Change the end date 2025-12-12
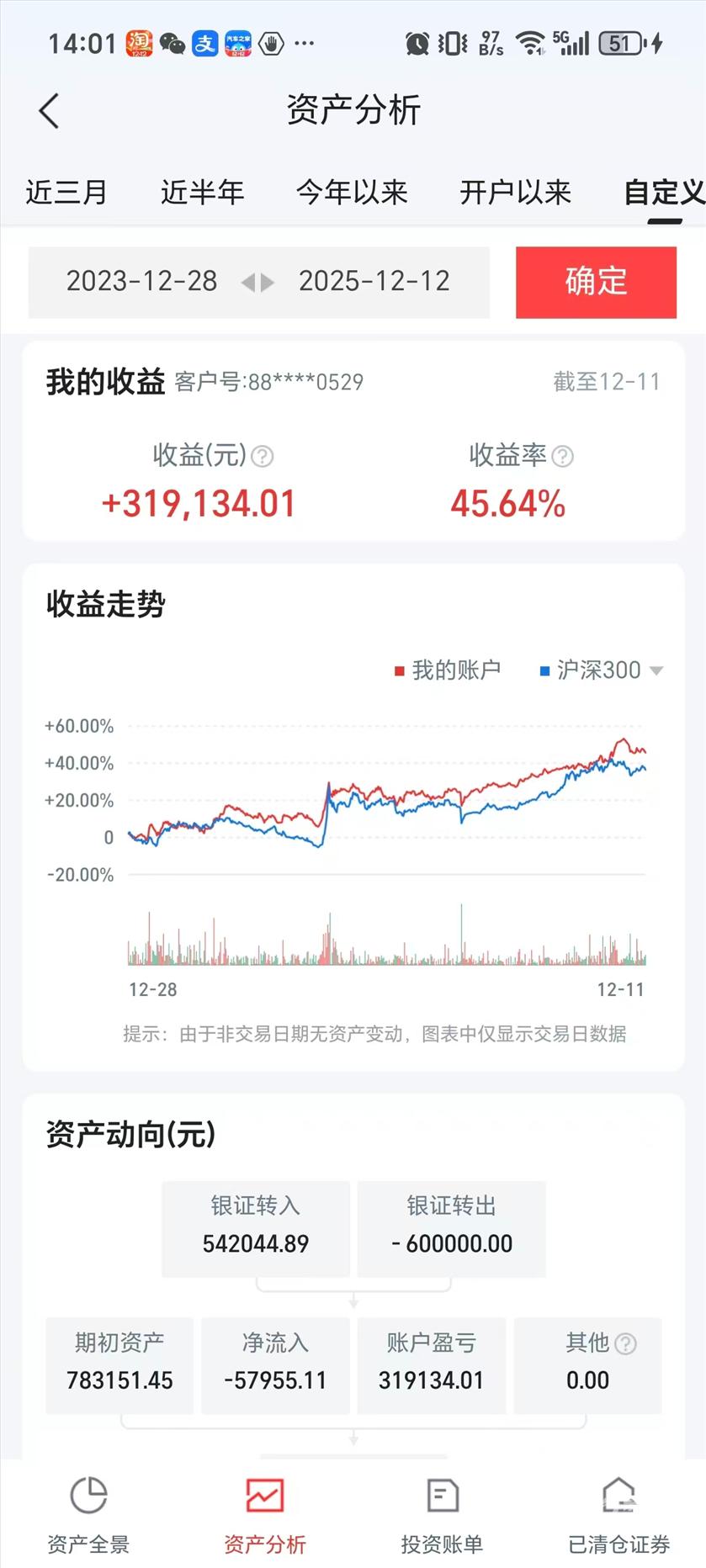Viewport: 706px width, 1568px height. tap(374, 281)
